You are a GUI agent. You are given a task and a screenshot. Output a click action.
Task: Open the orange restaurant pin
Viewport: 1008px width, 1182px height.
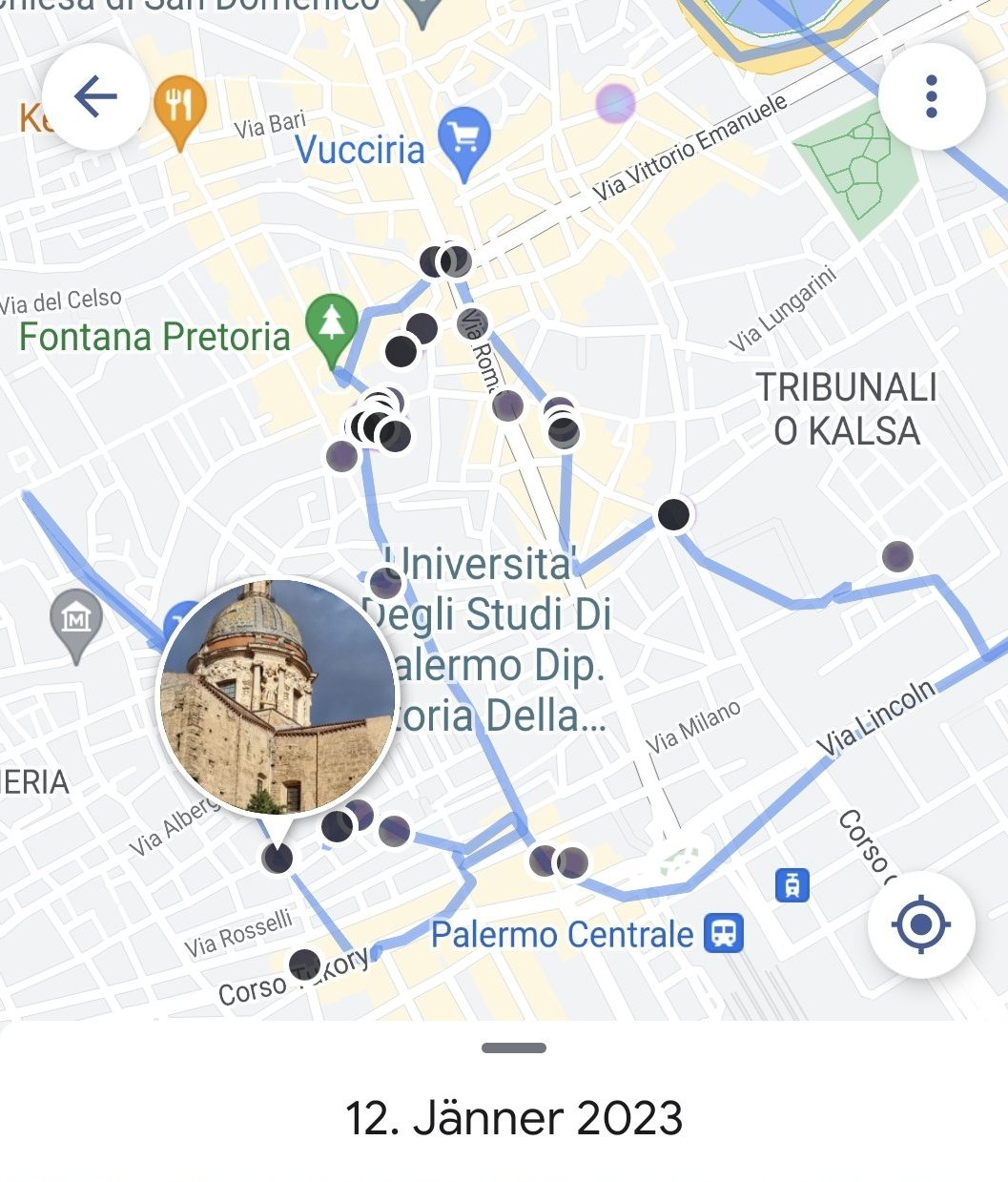[179, 107]
